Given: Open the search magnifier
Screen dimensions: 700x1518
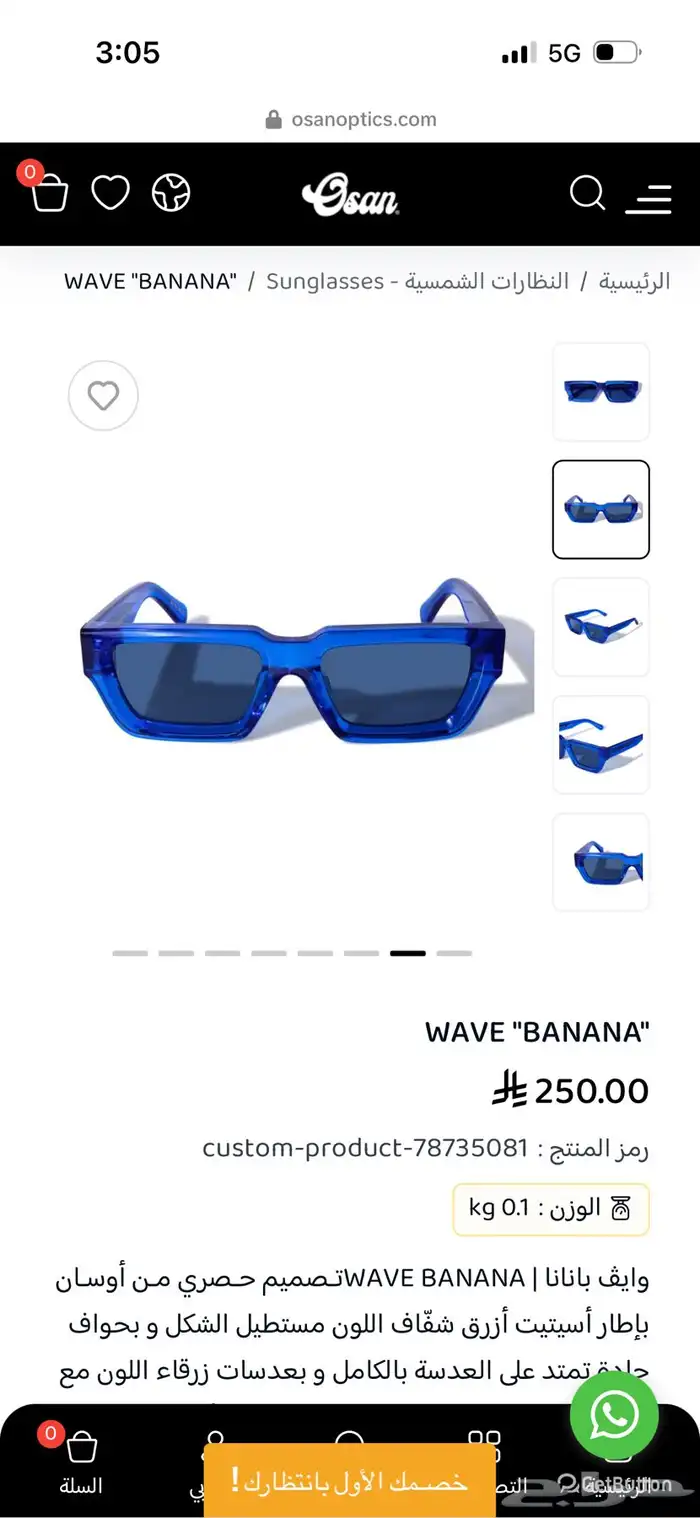Looking at the screenshot, I should point(587,193).
